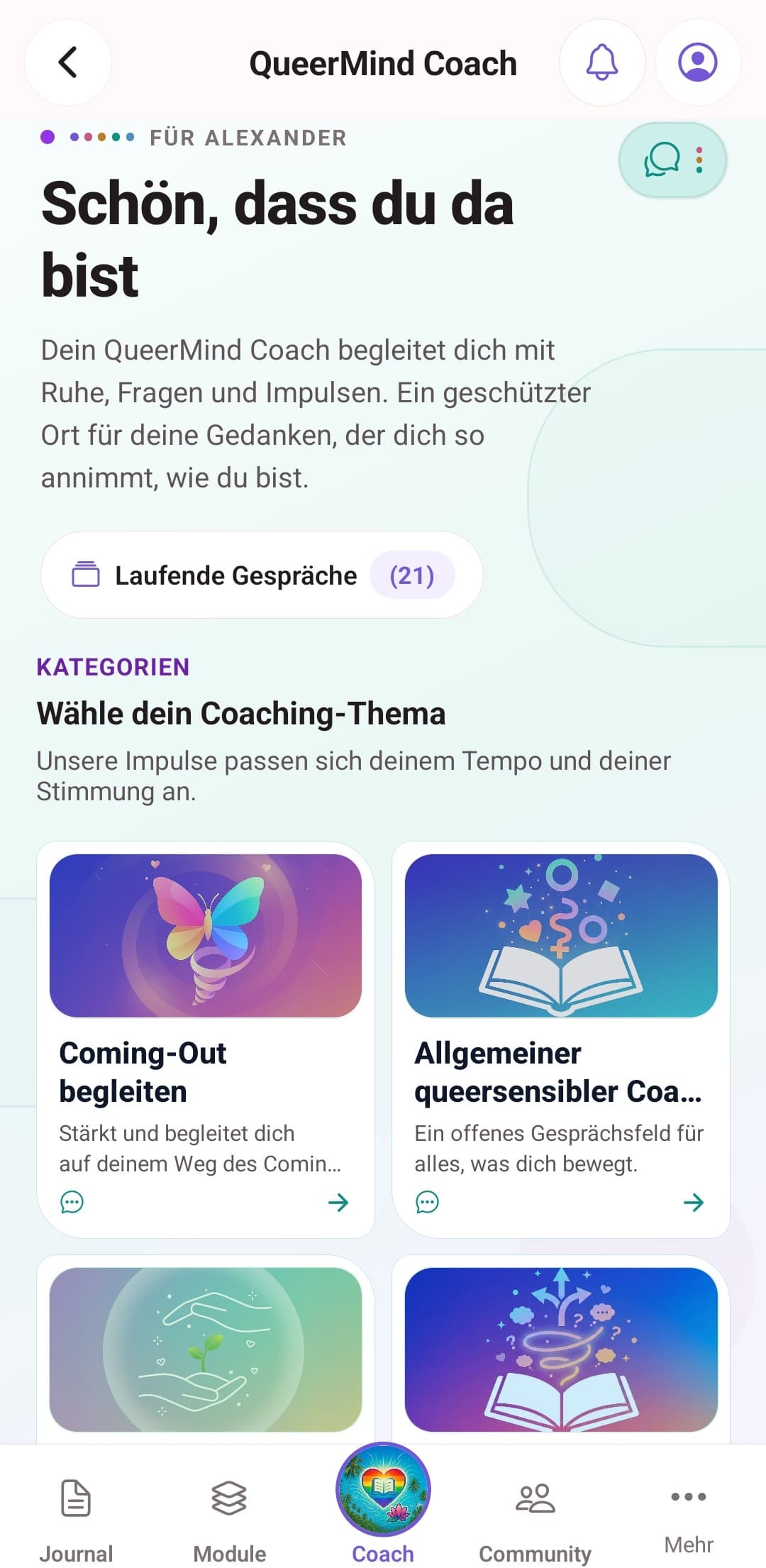The height and width of the screenshot is (1568, 766).
Task: Open the Coming-Out begleiten card
Action: [x=206, y=1039]
